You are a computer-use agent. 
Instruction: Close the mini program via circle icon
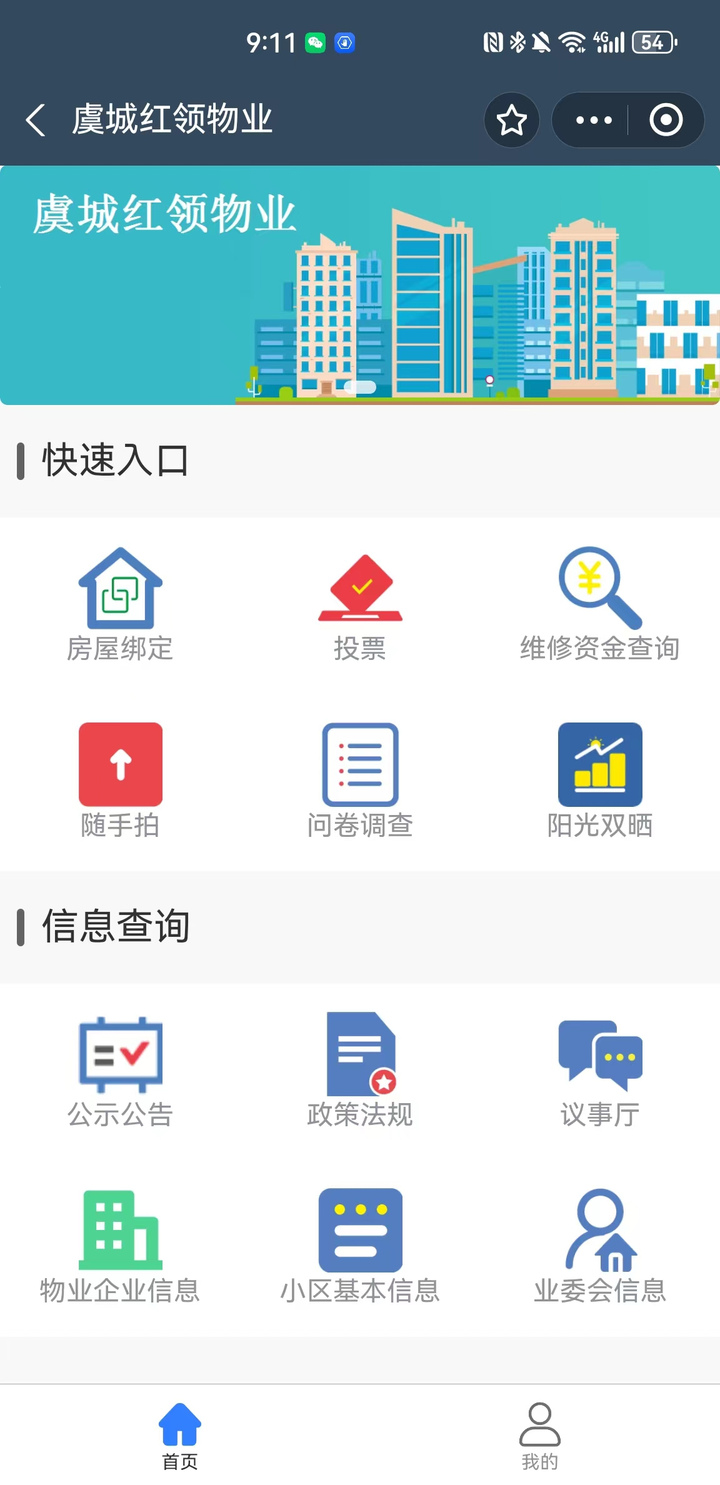click(x=666, y=121)
